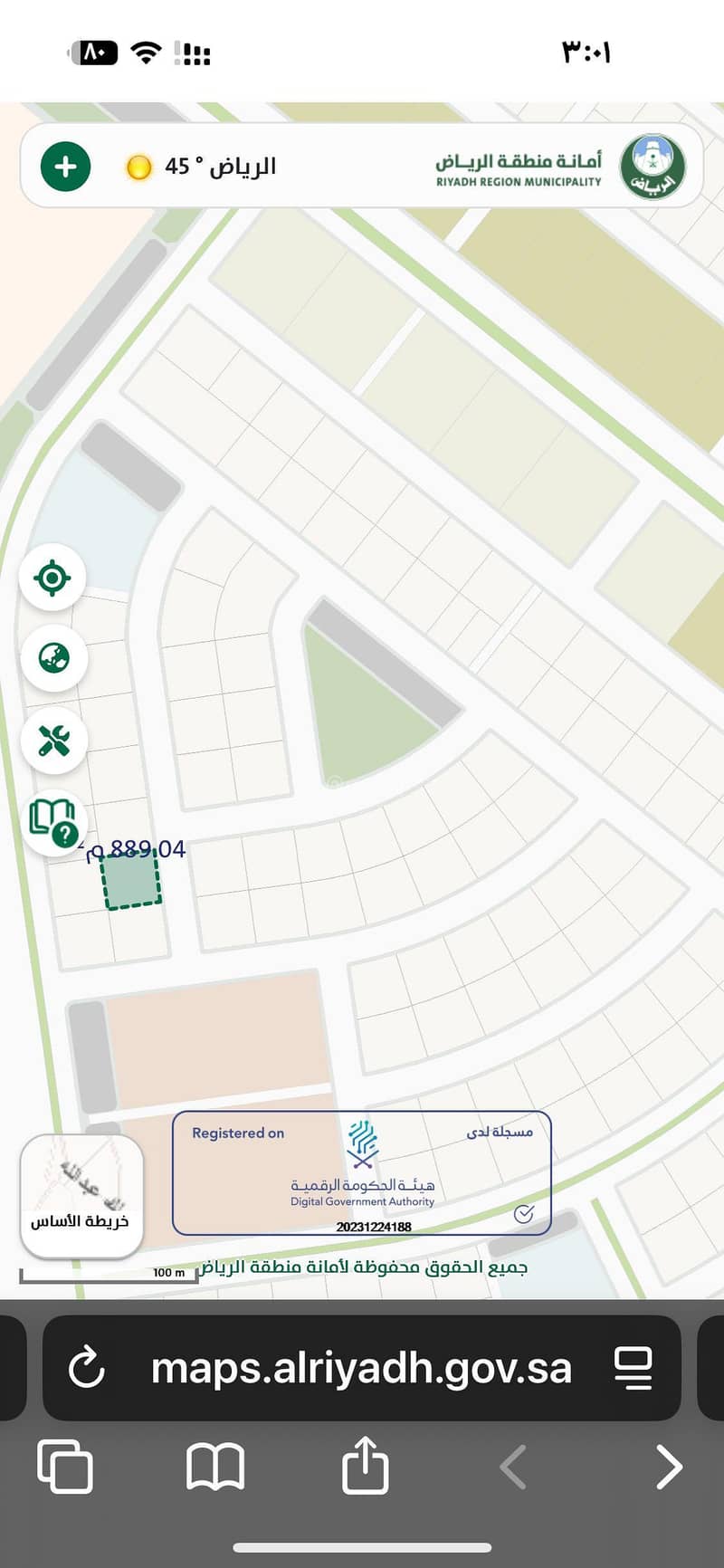Reload the maps.alriyadh.gov.sa page
Viewport: 724px width, 1568px height.
click(x=87, y=1368)
